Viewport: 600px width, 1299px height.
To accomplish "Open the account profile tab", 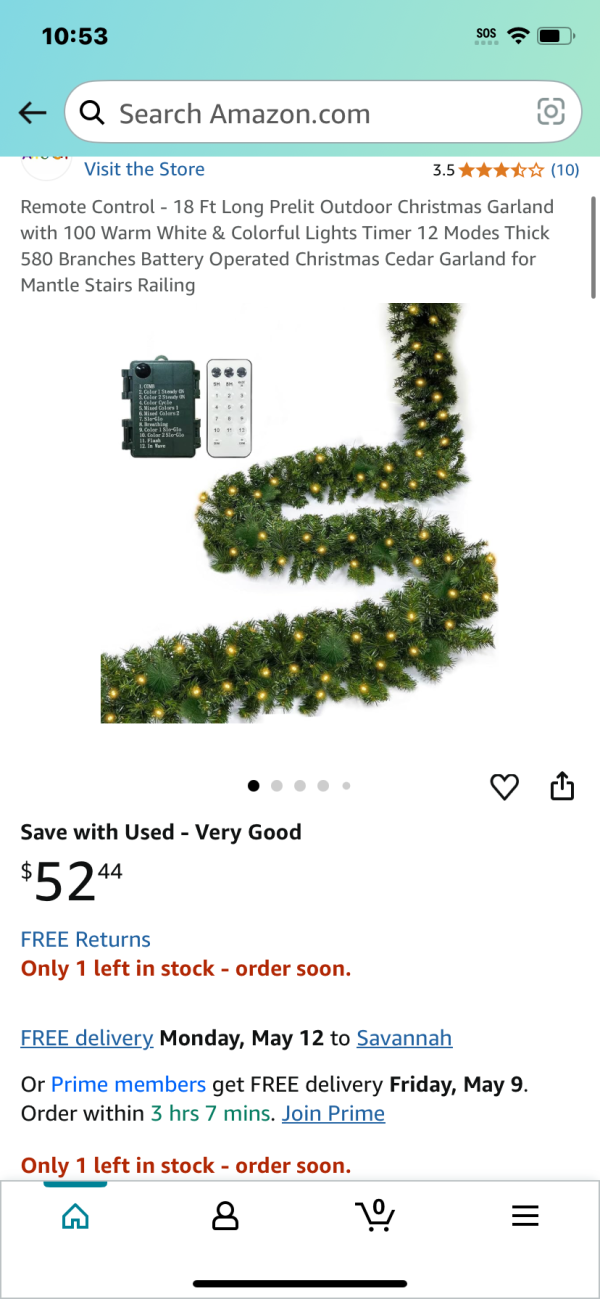I will [x=225, y=1216].
